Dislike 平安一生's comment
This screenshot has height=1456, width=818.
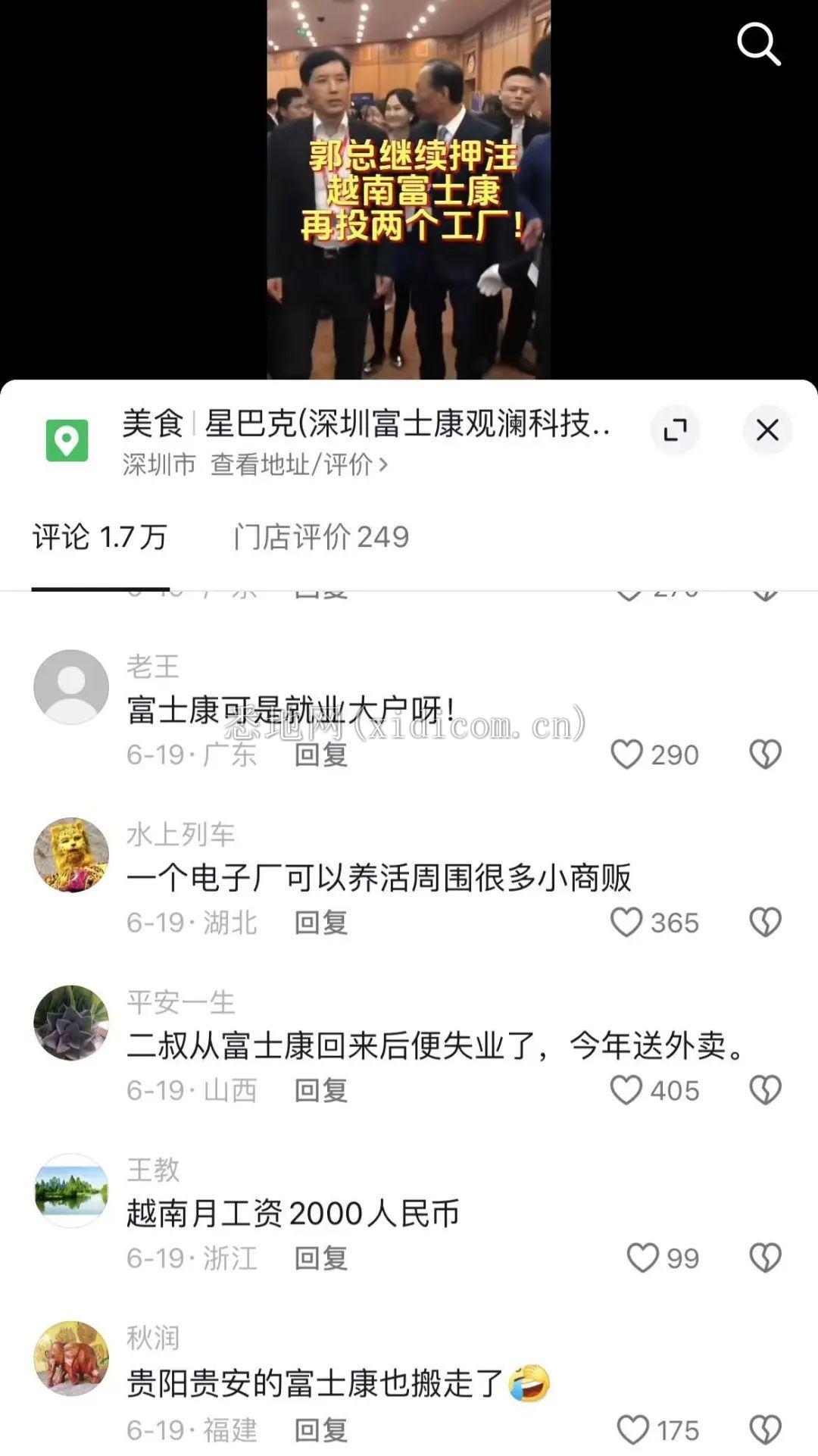(x=765, y=1091)
